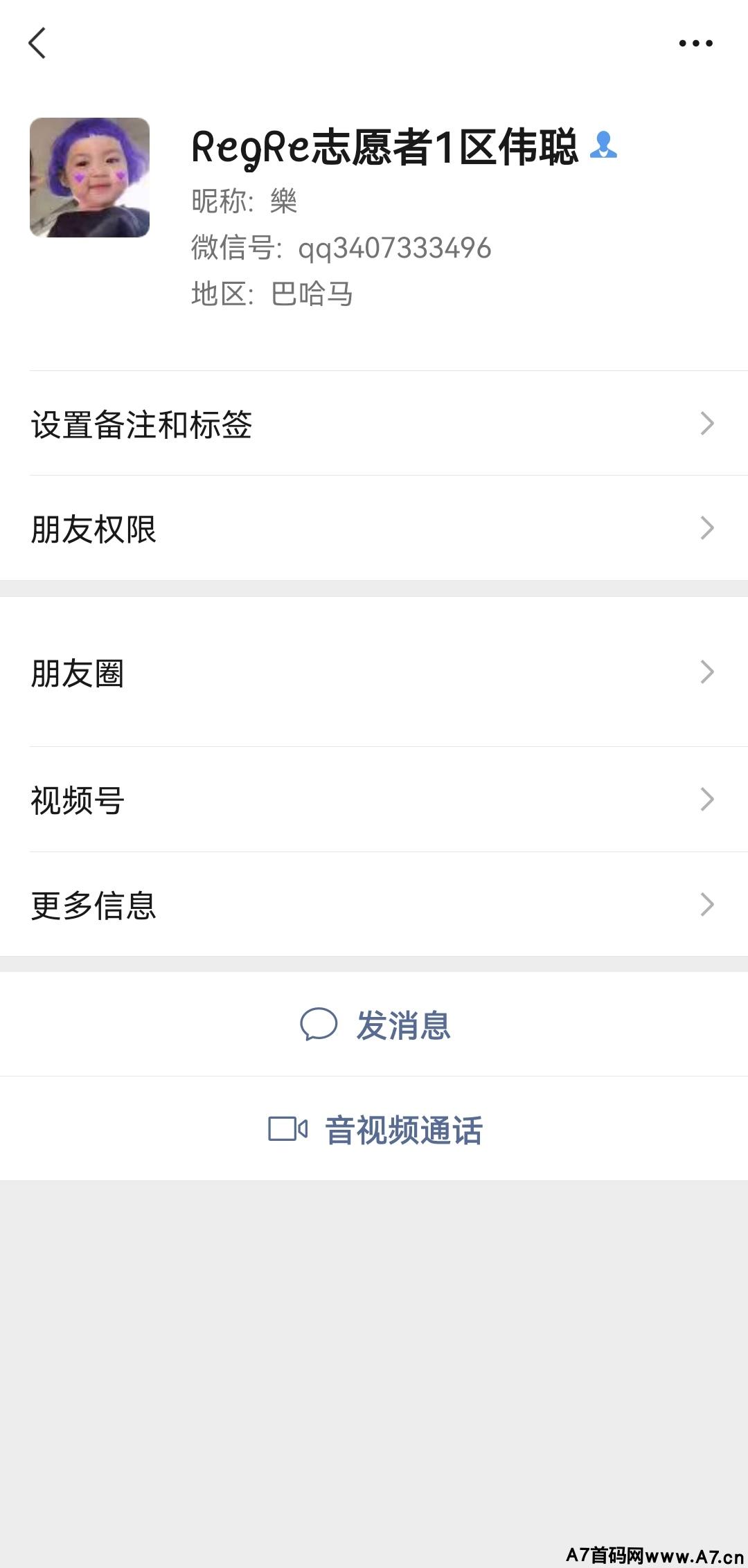Go back using the top-left arrow
The height and width of the screenshot is (1568, 748).
[x=37, y=43]
